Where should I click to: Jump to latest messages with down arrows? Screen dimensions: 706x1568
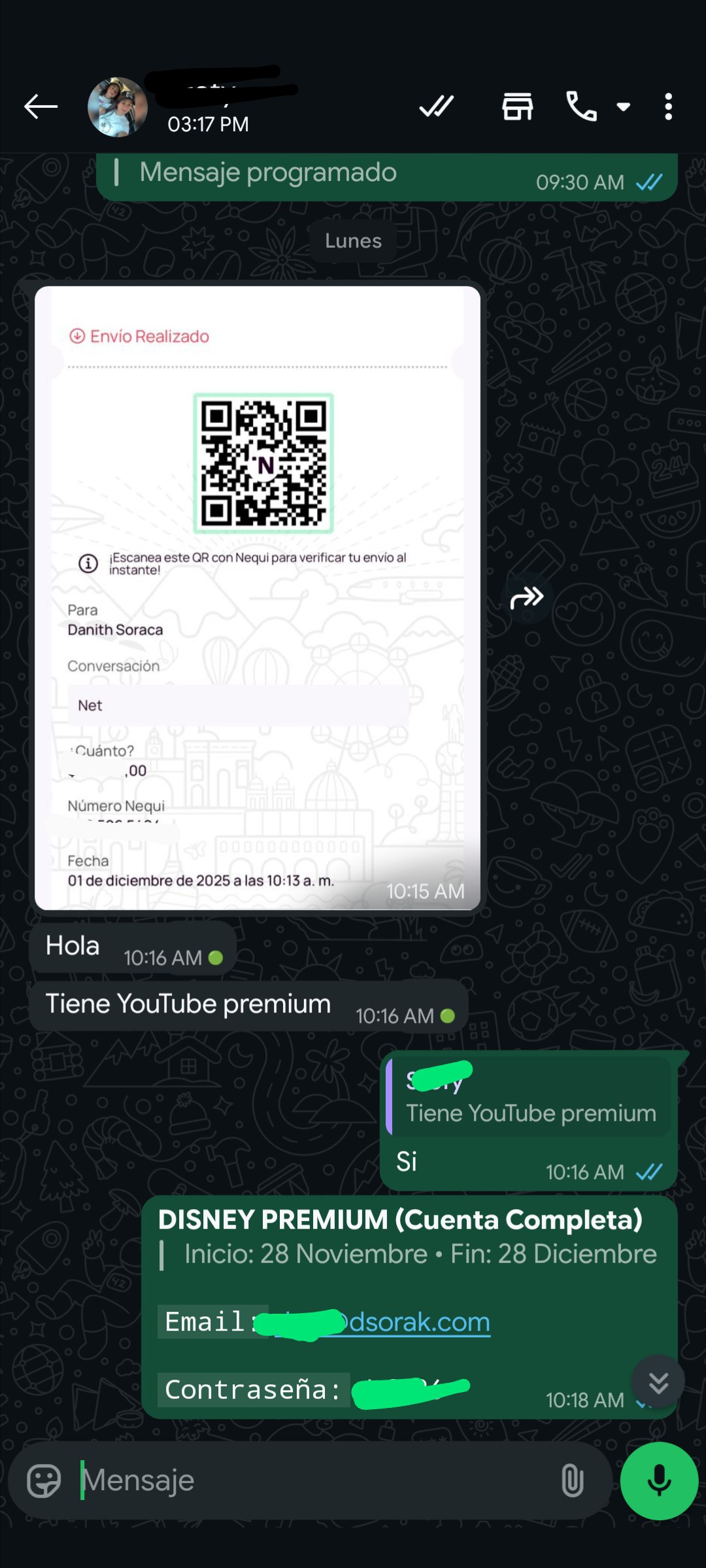[x=658, y=1382]
